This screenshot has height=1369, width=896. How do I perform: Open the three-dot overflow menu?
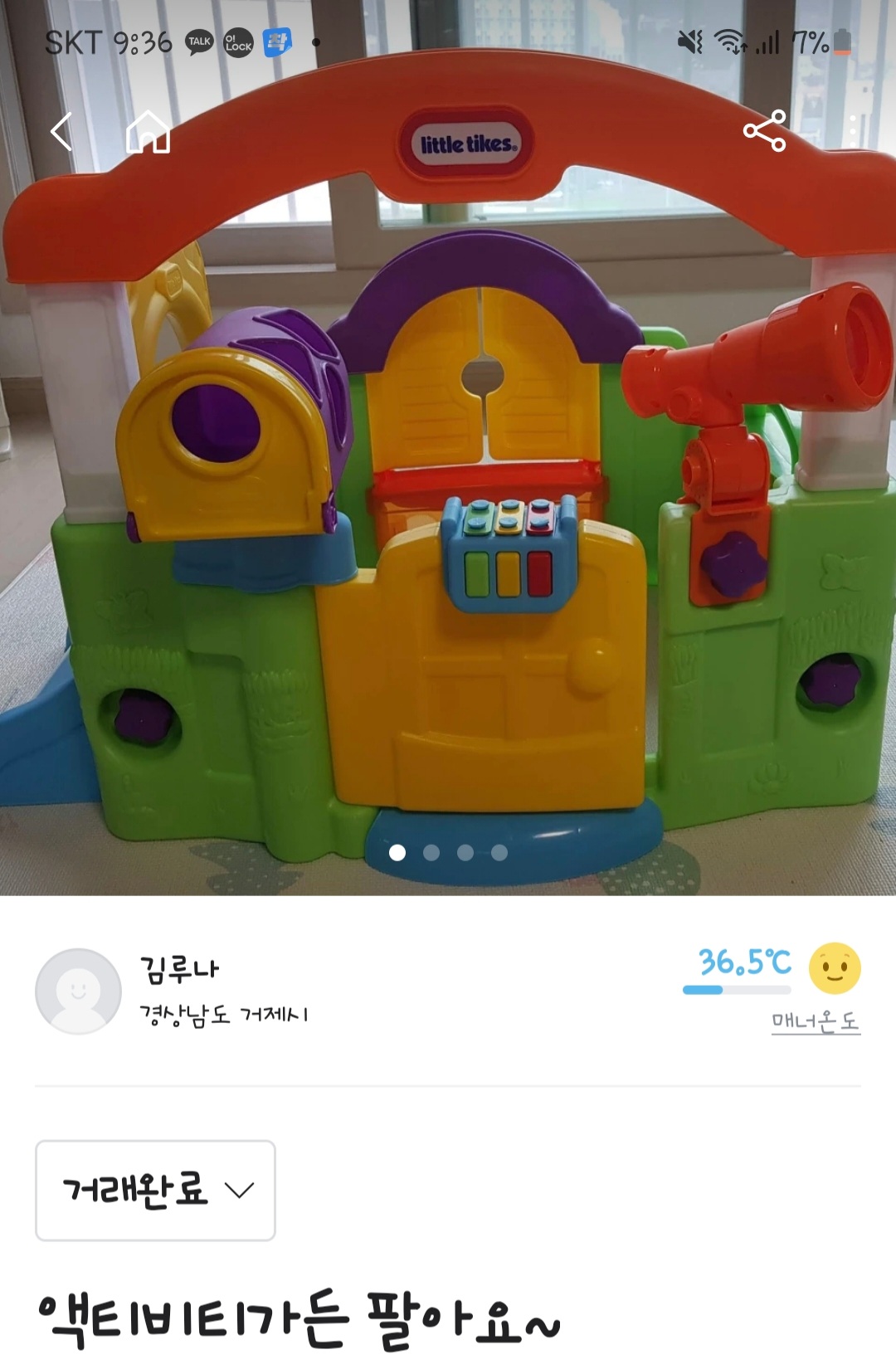(x=852, y=132)
